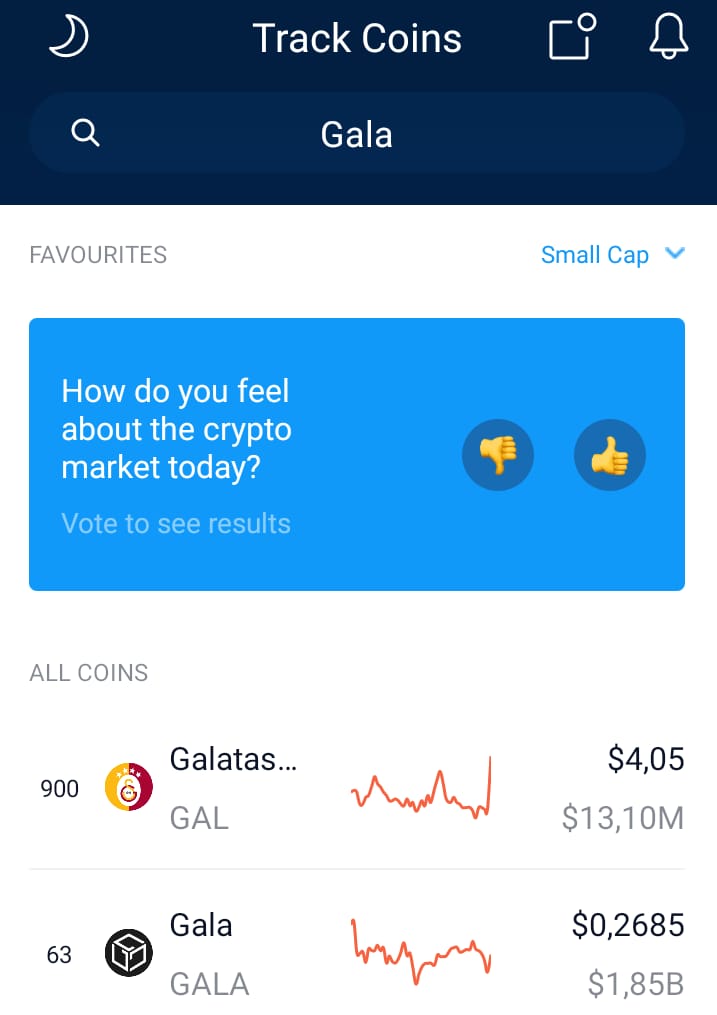Vote thumbs up on crypto market
The width and height of the screenshot is (717, 1015).
tap(610, 457)
